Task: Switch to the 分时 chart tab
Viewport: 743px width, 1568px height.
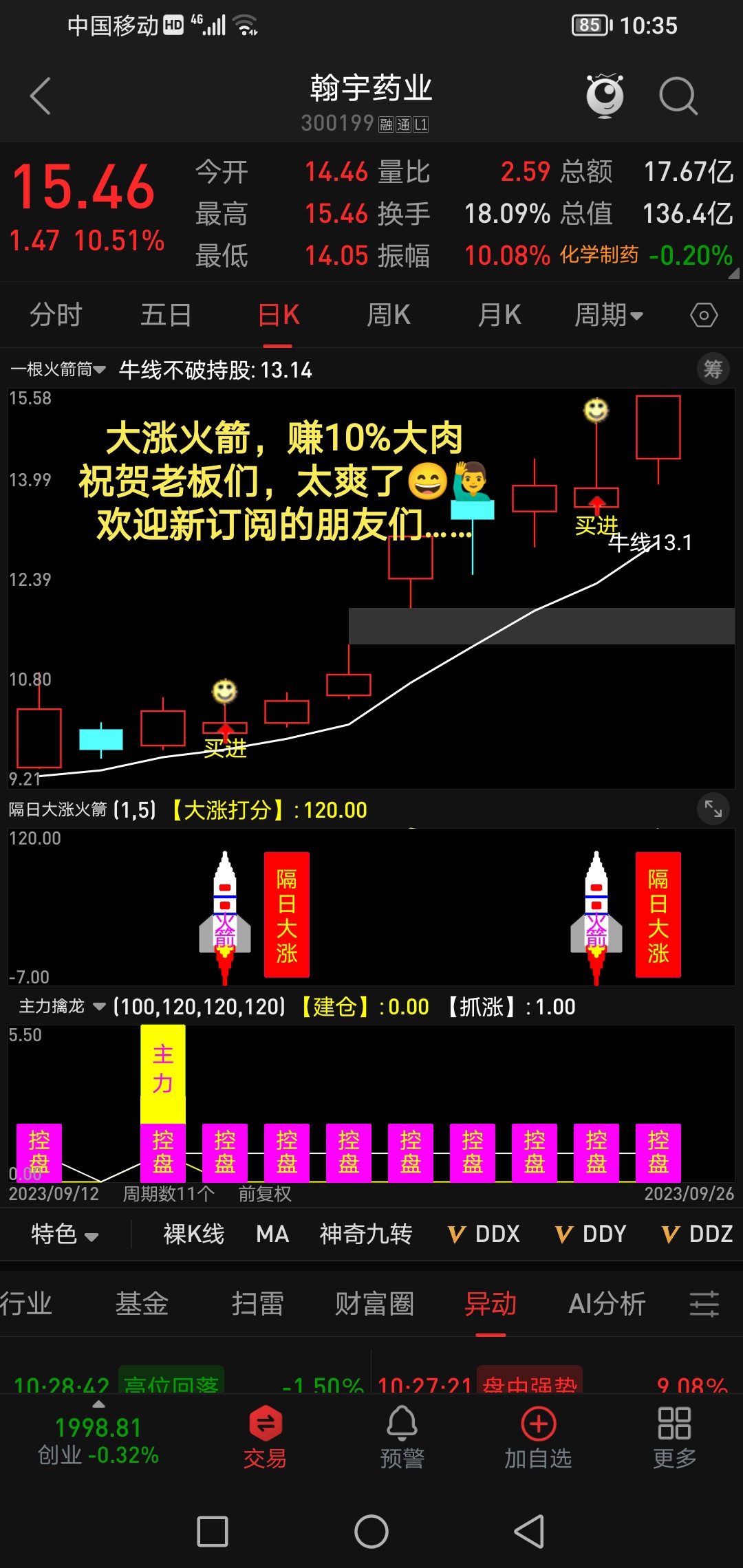Action: point(56,316)
